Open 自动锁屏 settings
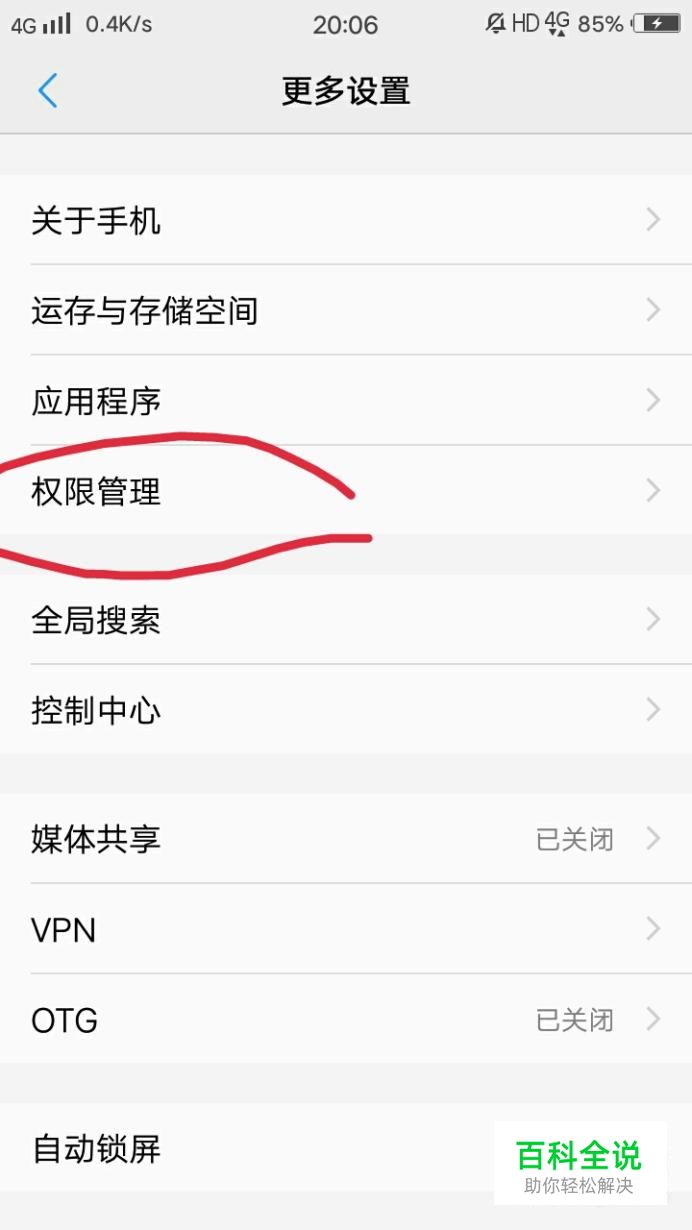Image resolution: width=692 pixels, height=1230 pixels. [x=250, y=1148]
